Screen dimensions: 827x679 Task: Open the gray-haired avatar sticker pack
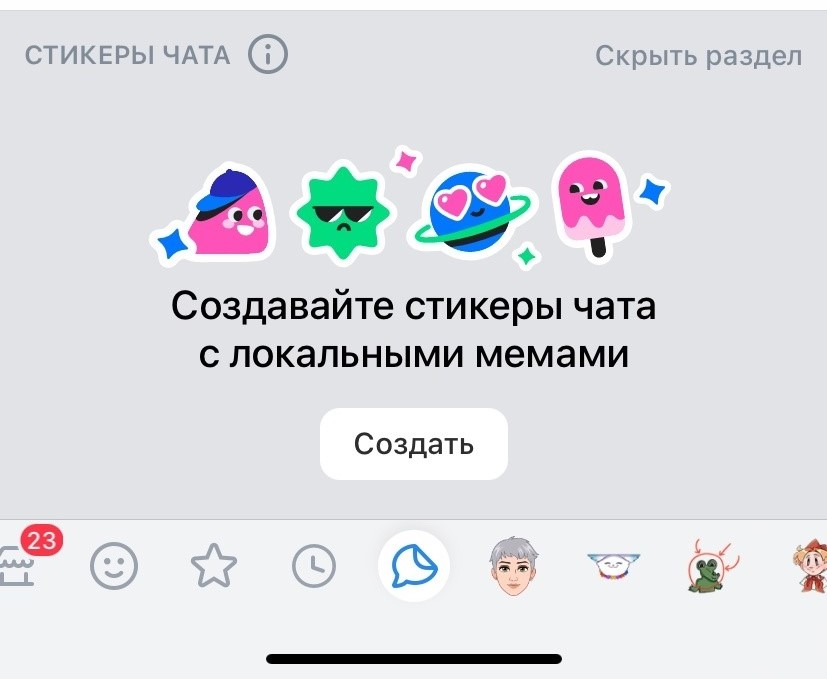coord(513,568)
